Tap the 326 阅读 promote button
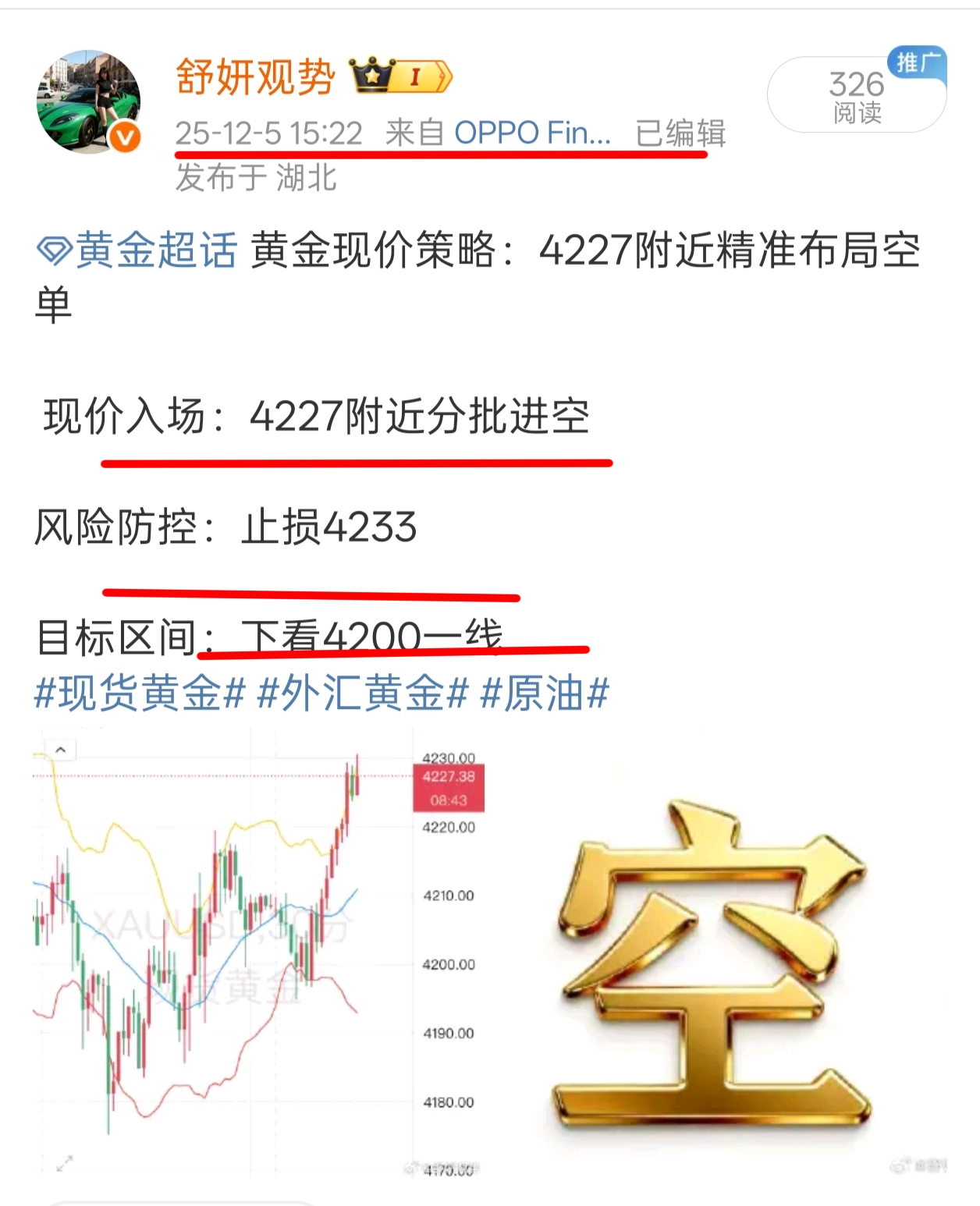The width and height of the screenshot is (980, 1206). (856, 95)
